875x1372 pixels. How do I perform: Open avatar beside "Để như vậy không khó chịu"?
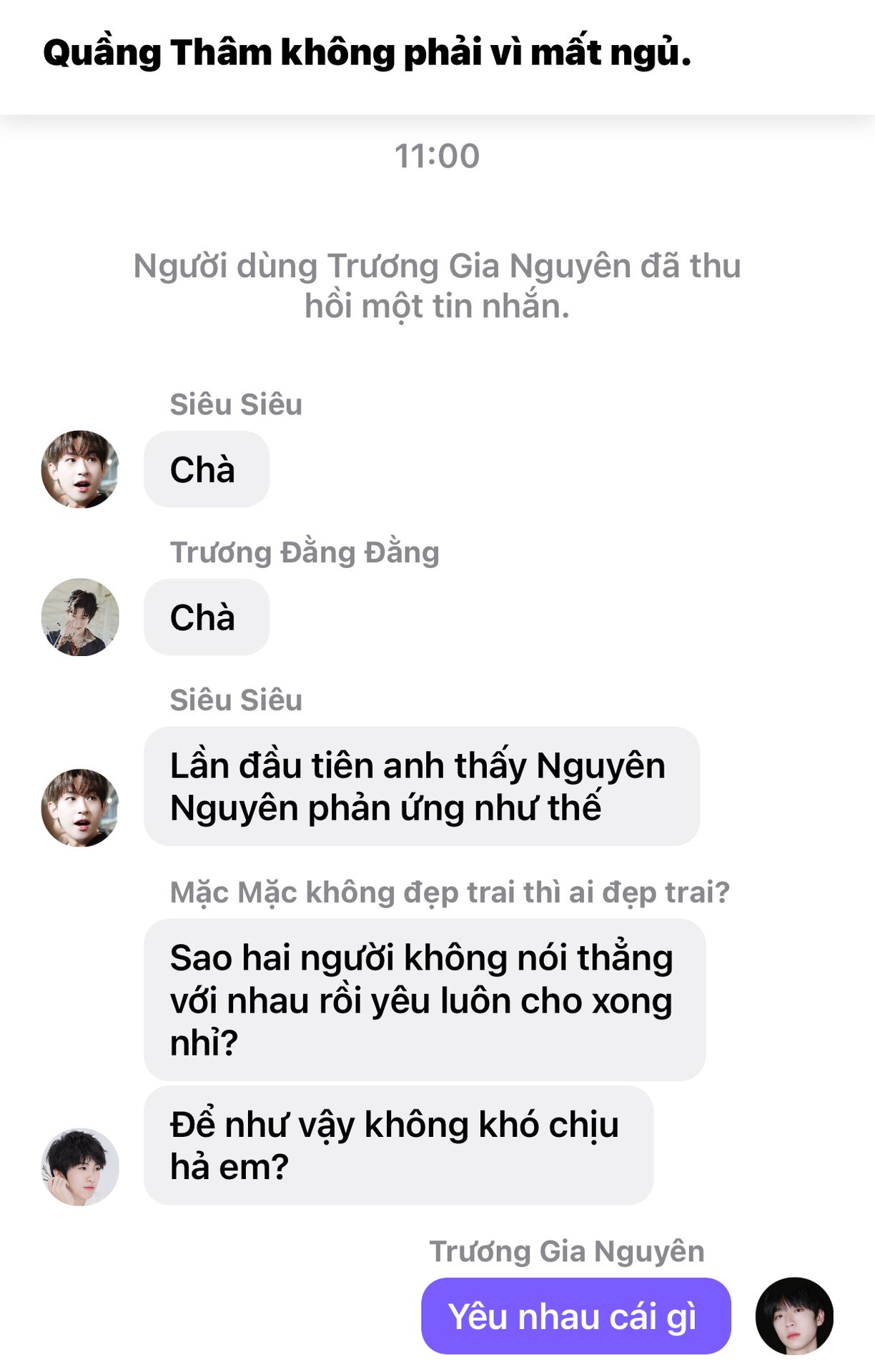(80, 1167)
